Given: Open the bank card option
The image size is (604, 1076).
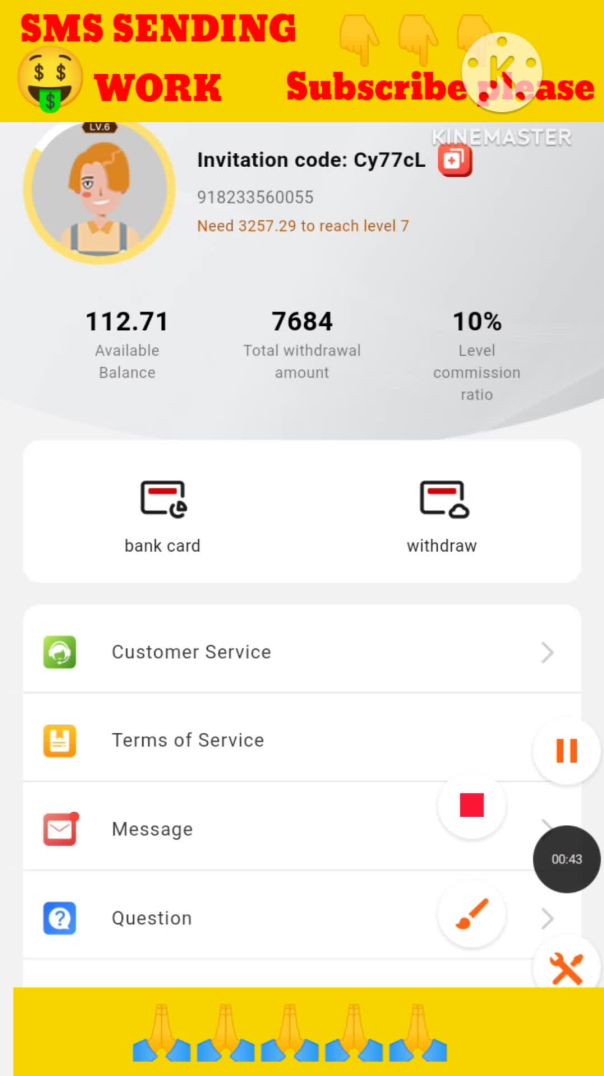Looking at the screenshot, I should (162, 514).
